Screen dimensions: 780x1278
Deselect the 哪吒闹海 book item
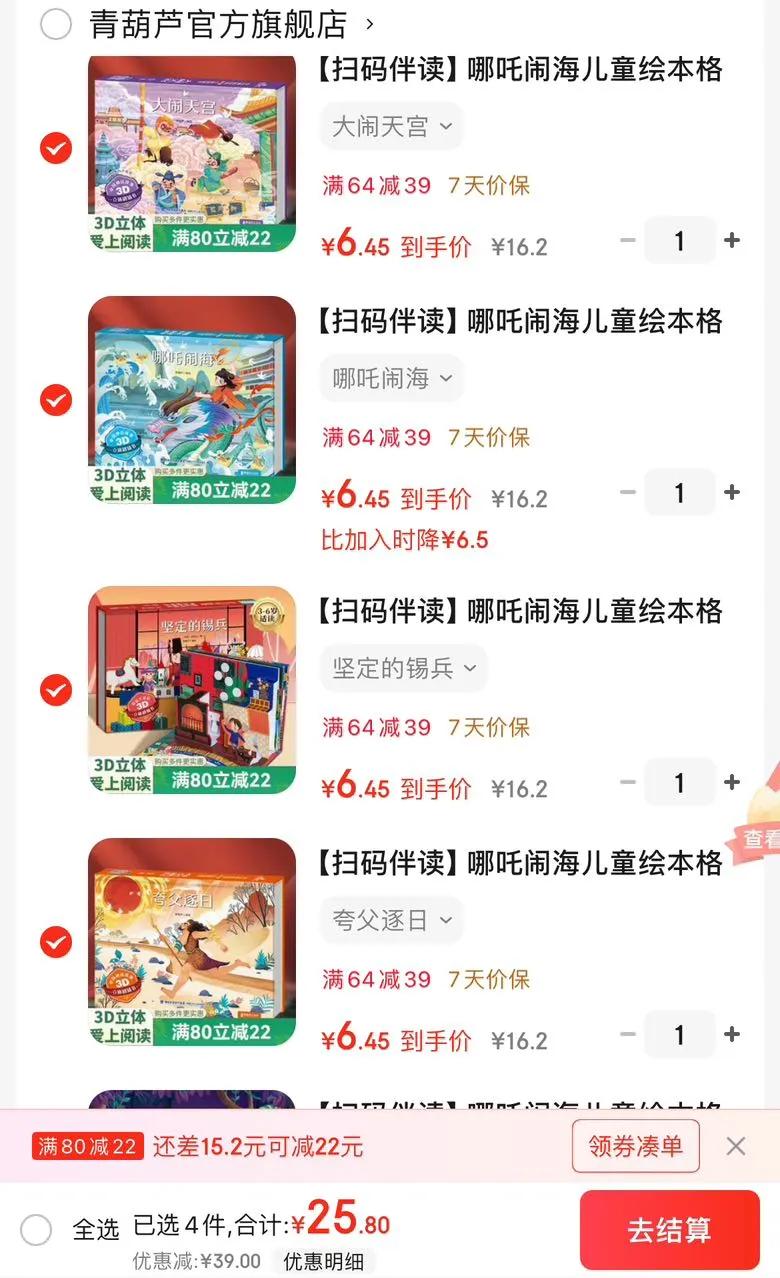point(56,400)
